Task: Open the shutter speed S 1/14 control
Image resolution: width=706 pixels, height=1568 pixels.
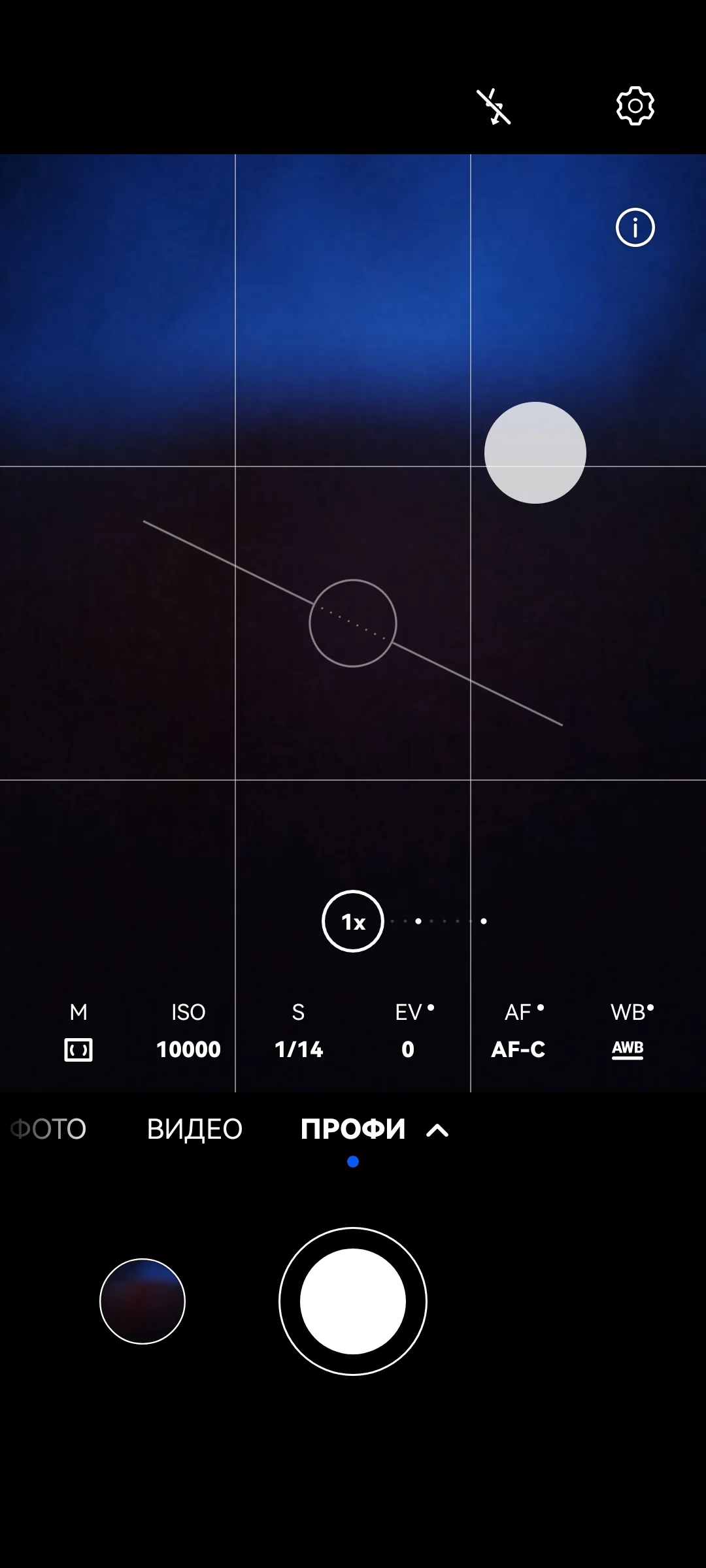Action: click(x=299, y=1032)
